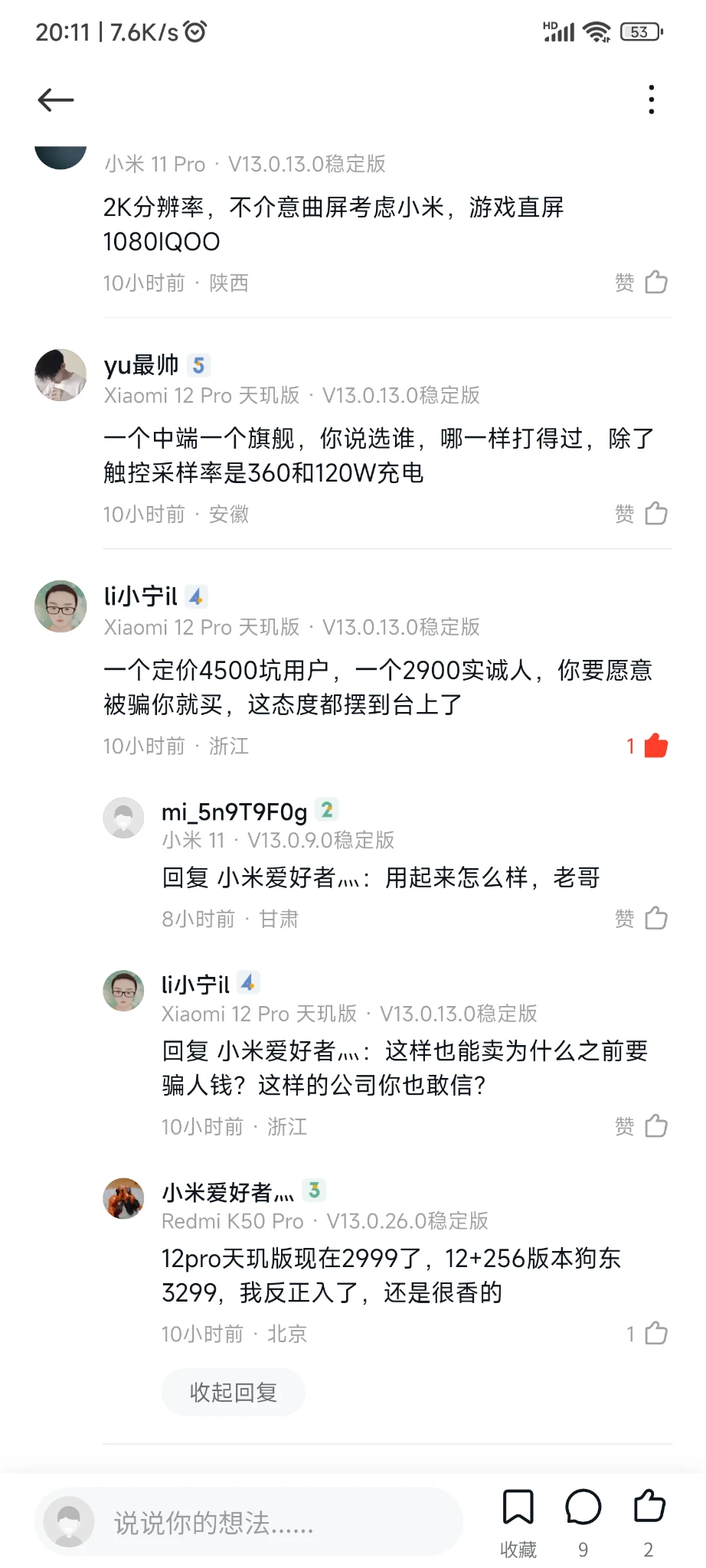
Task: Open mi_5n9T9F0g's profile avatar
Action: tap(123, 818)
